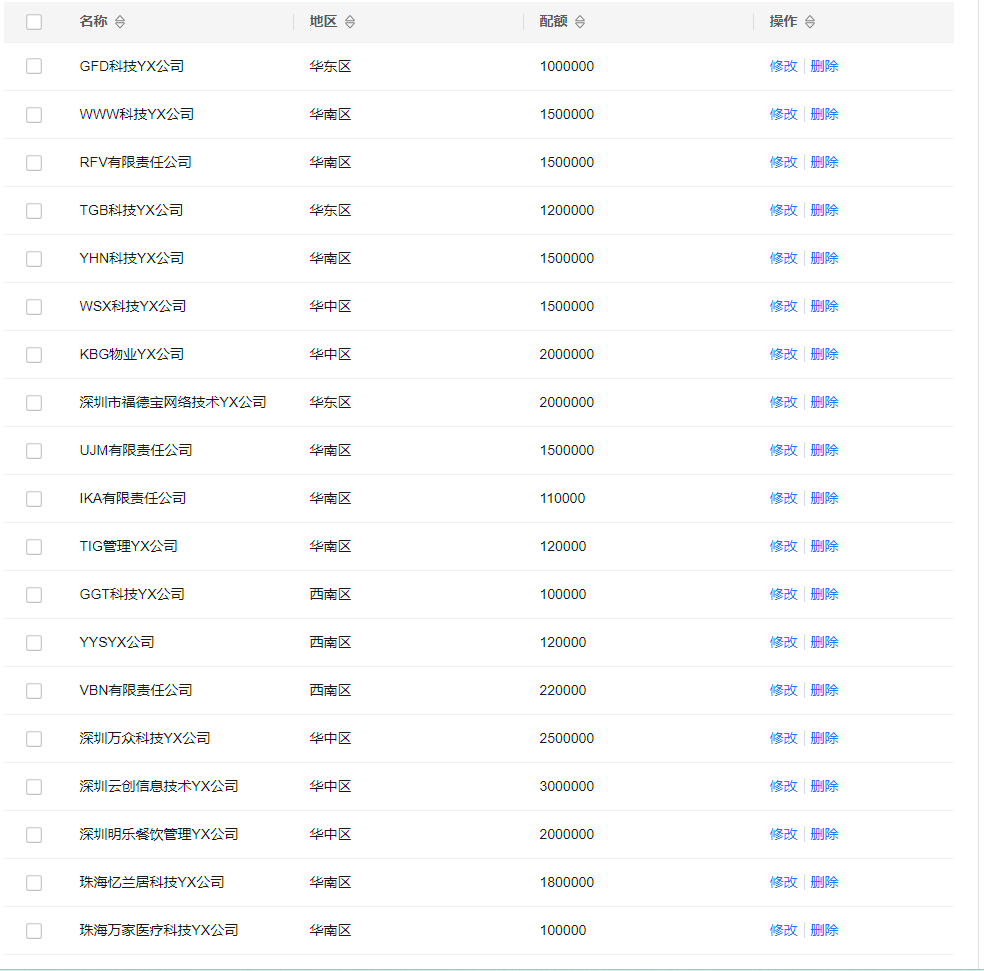Viewport: 984px width, 971px height.
Task: Click 修改 for GFD科技YX公司
Action: (x=783, y=66)
